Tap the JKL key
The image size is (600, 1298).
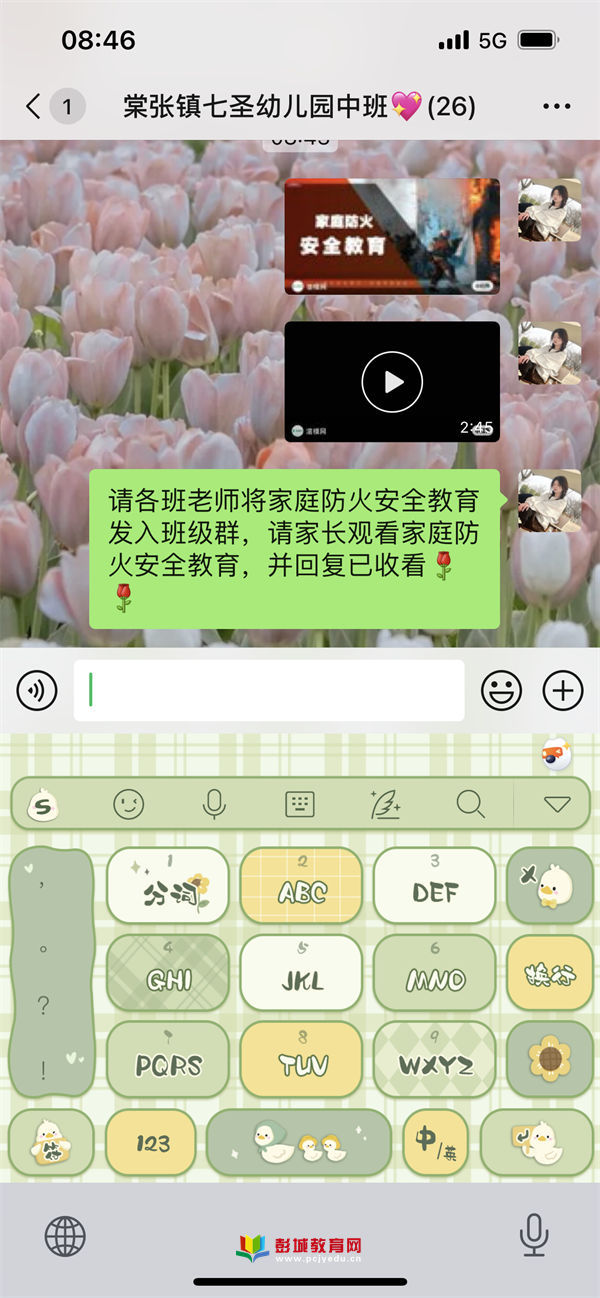tap(301, 973)
